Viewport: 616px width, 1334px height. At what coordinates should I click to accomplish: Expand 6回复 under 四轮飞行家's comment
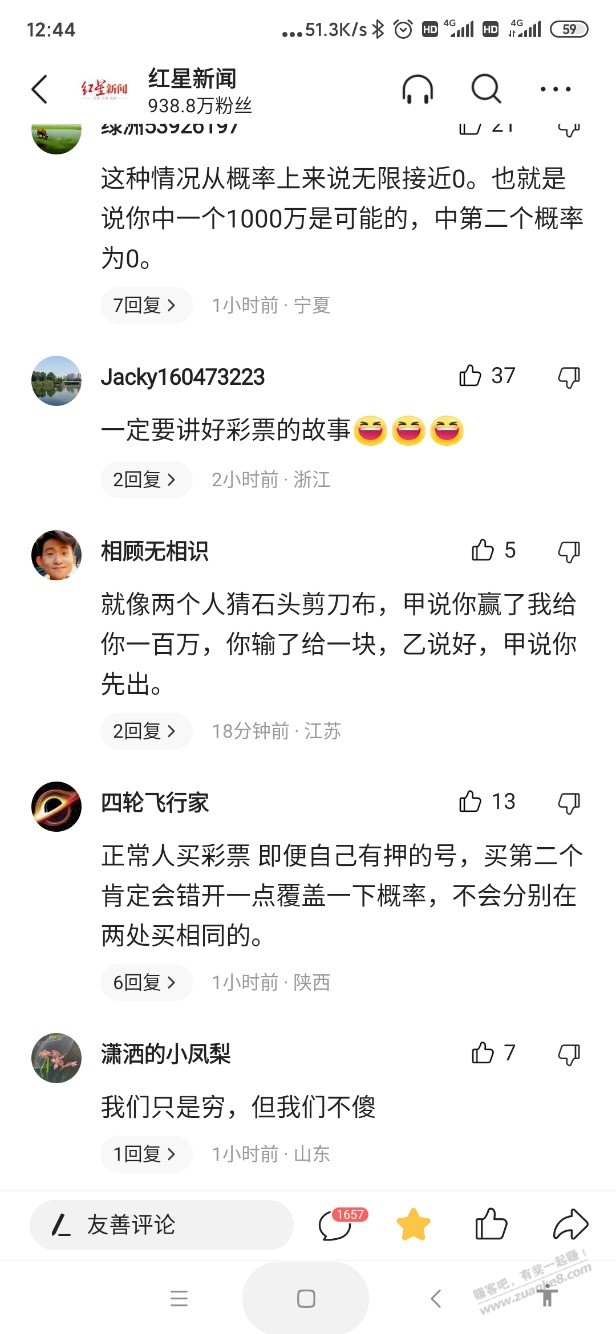pyautogui.click(x=145, y=982)
